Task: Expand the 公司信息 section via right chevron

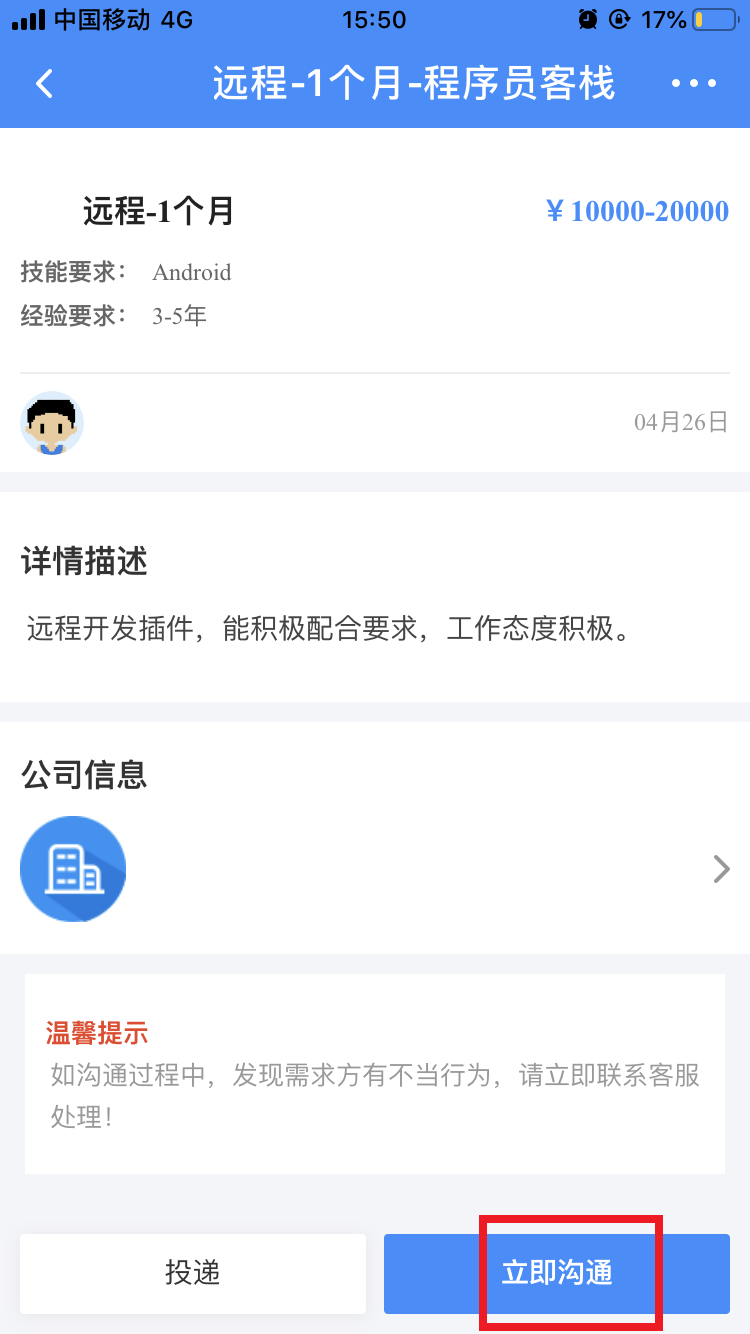Action: click(x=720, y=868)
